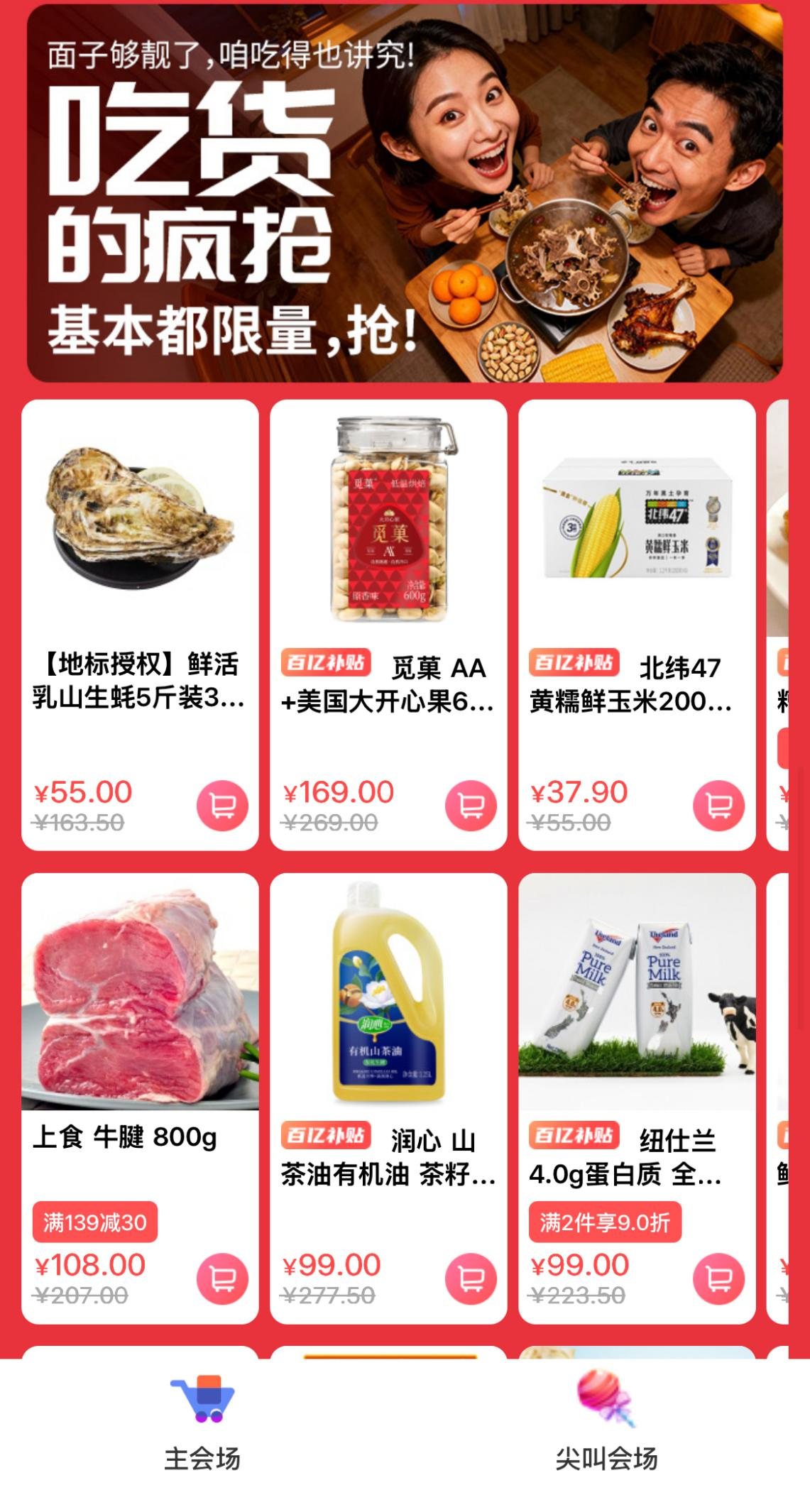Open the 润心山茶油 product card
The width and height of the screenshot is (810, 1512).
point(388,1029)
